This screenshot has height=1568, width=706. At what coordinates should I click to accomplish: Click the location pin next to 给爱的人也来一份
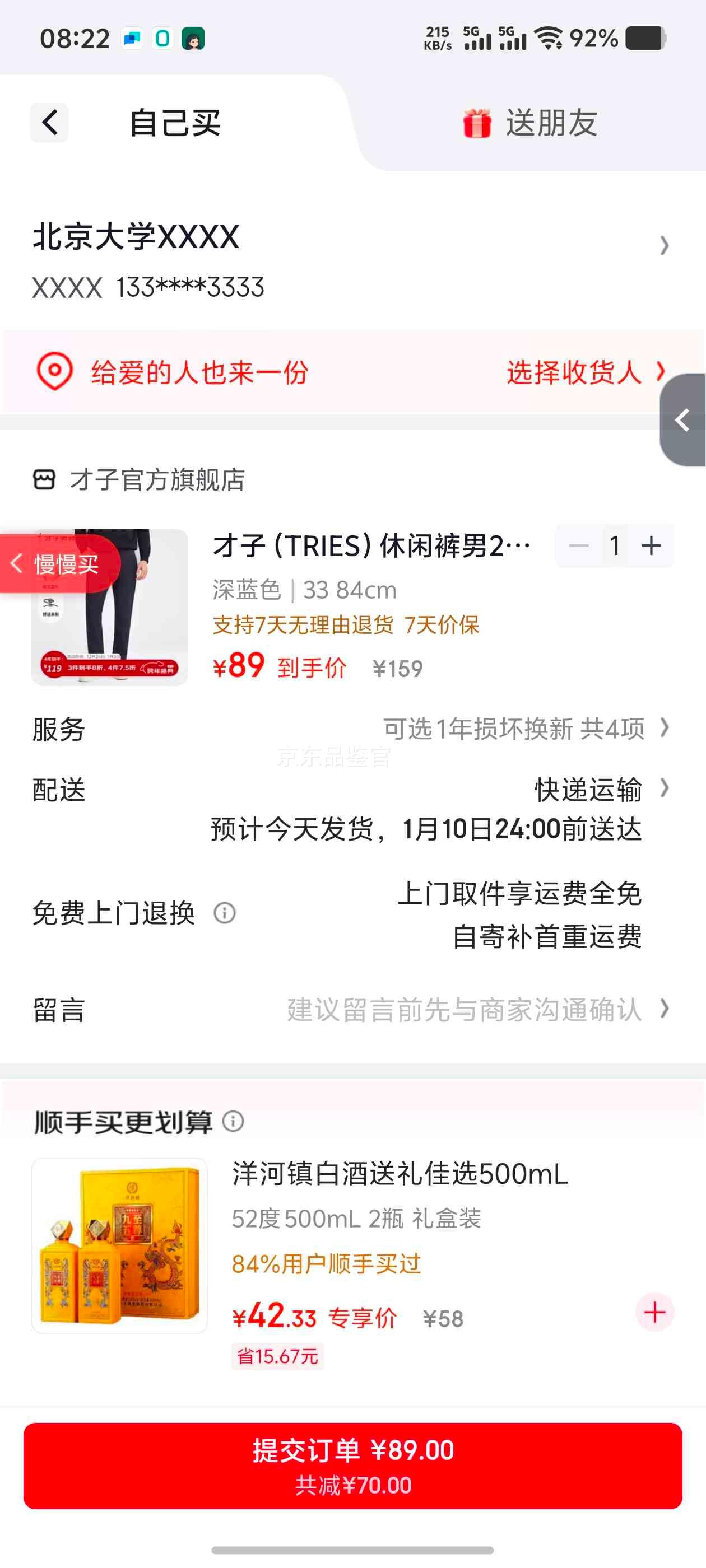(54, 370)
